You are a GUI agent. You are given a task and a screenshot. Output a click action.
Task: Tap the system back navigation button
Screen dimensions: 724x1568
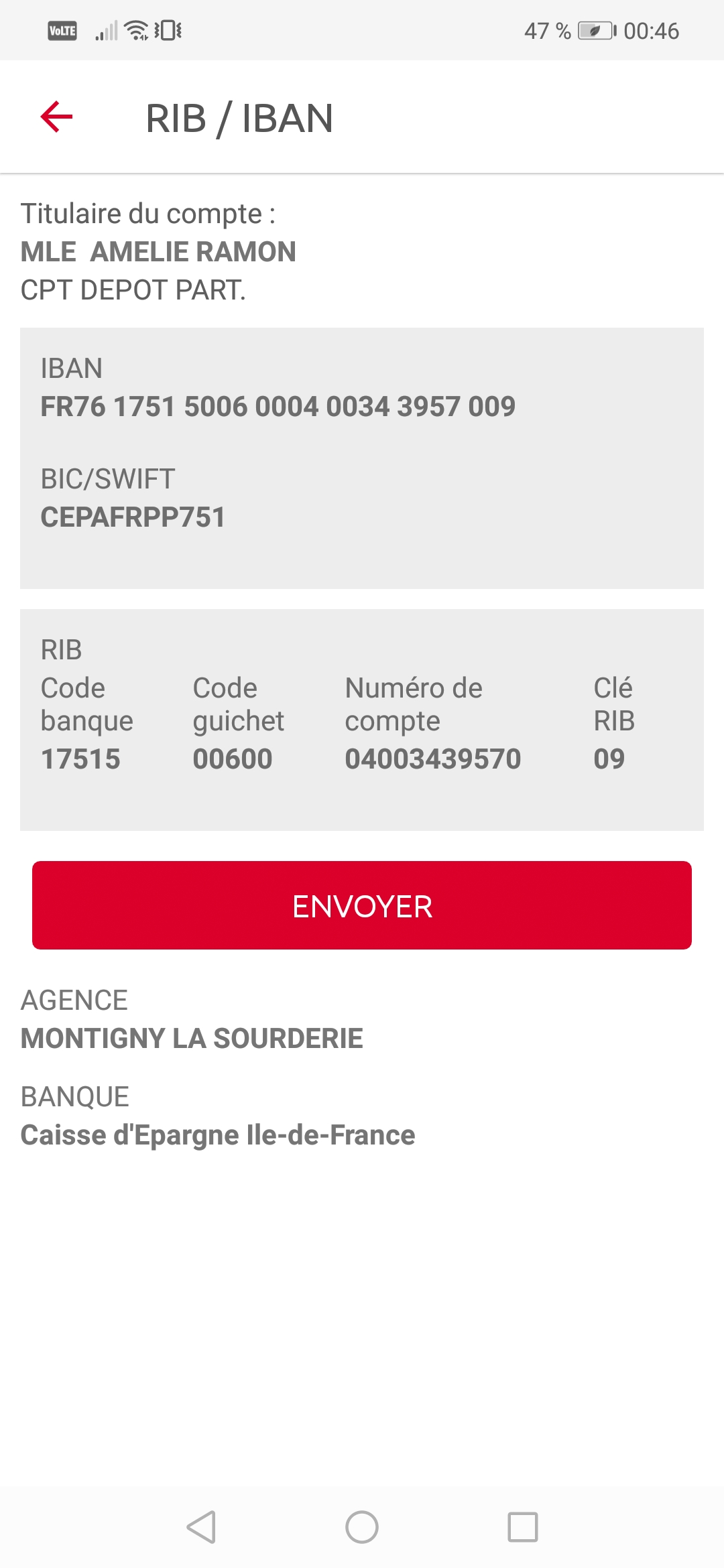click(x=201, y=1527)
